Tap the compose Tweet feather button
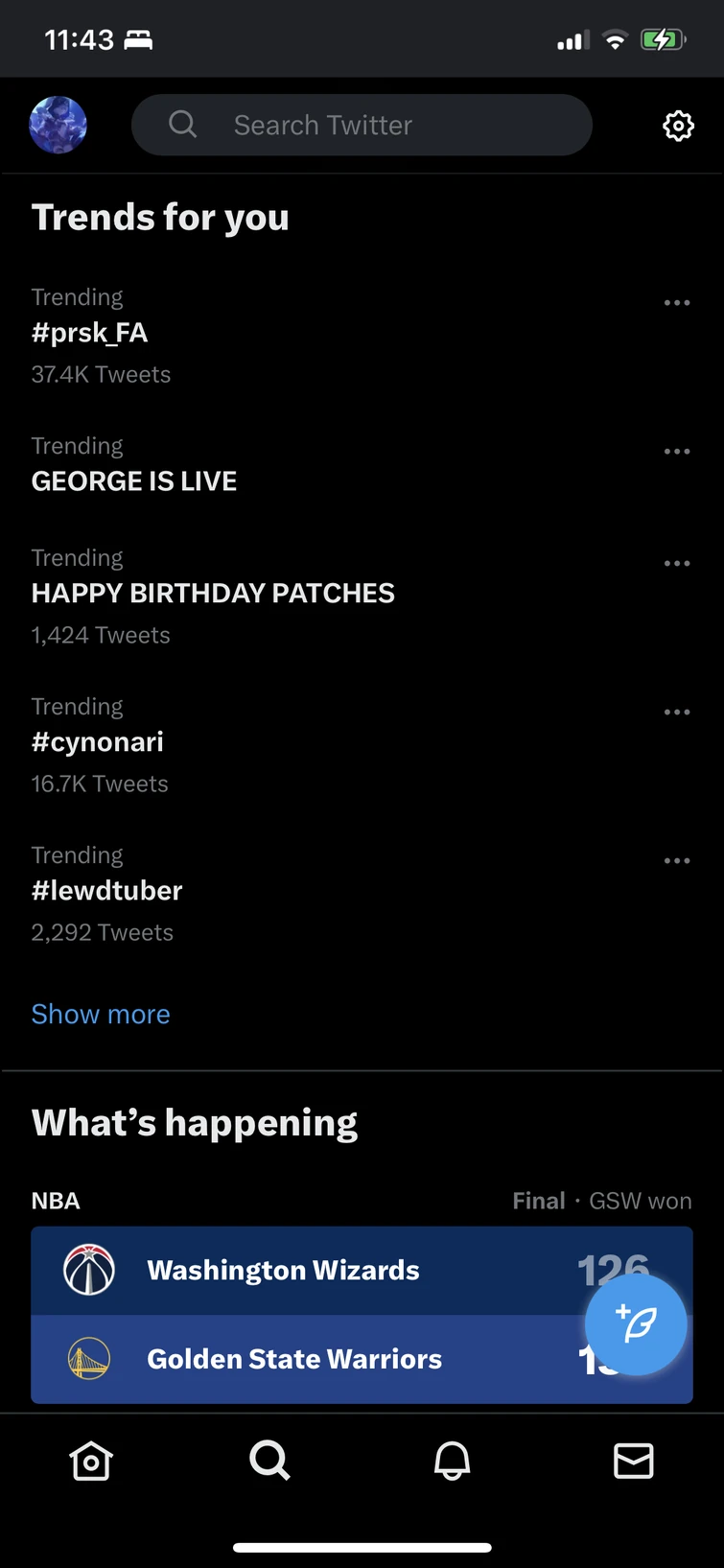Viewport: 724px width, 1568px height. (x=636, y=1323)
